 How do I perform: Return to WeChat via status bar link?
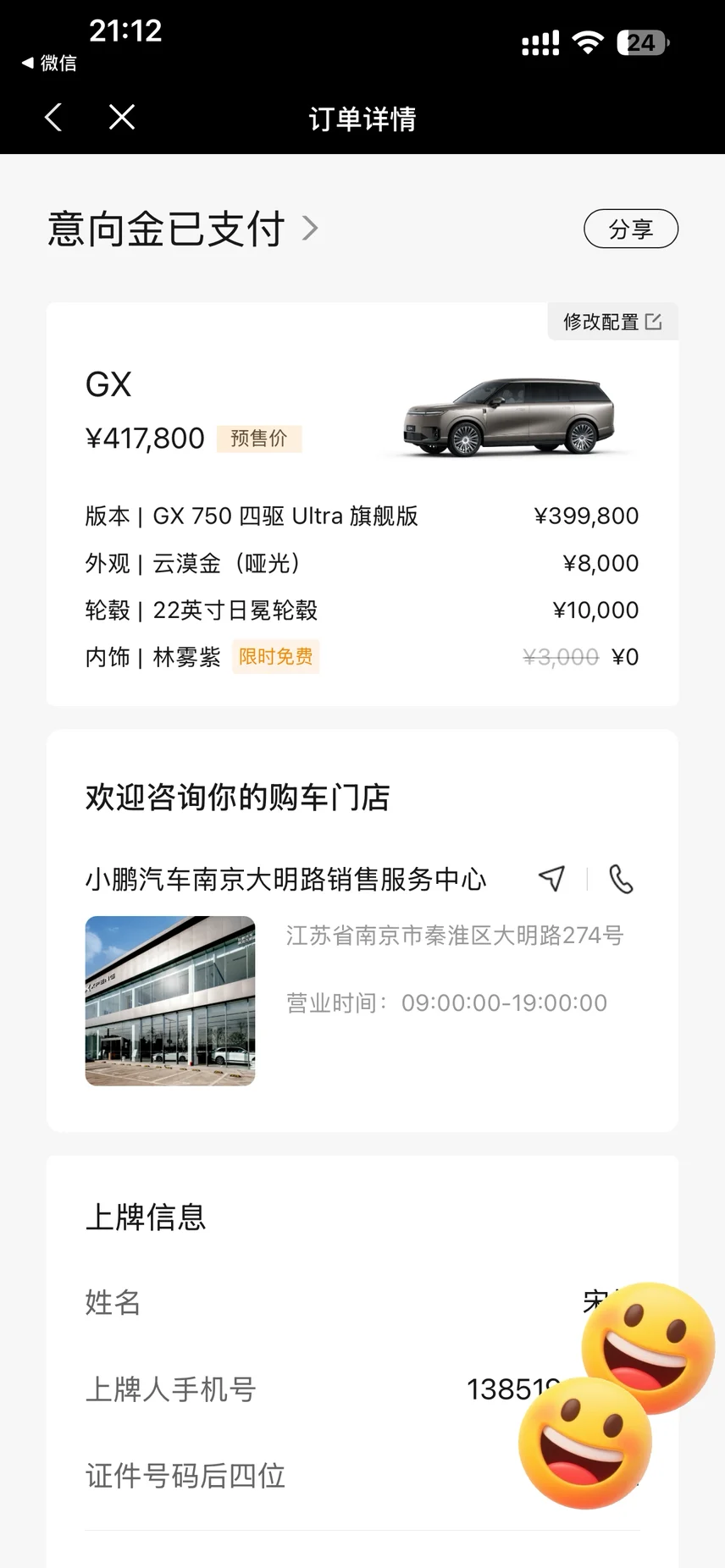(x=49, y=63)
